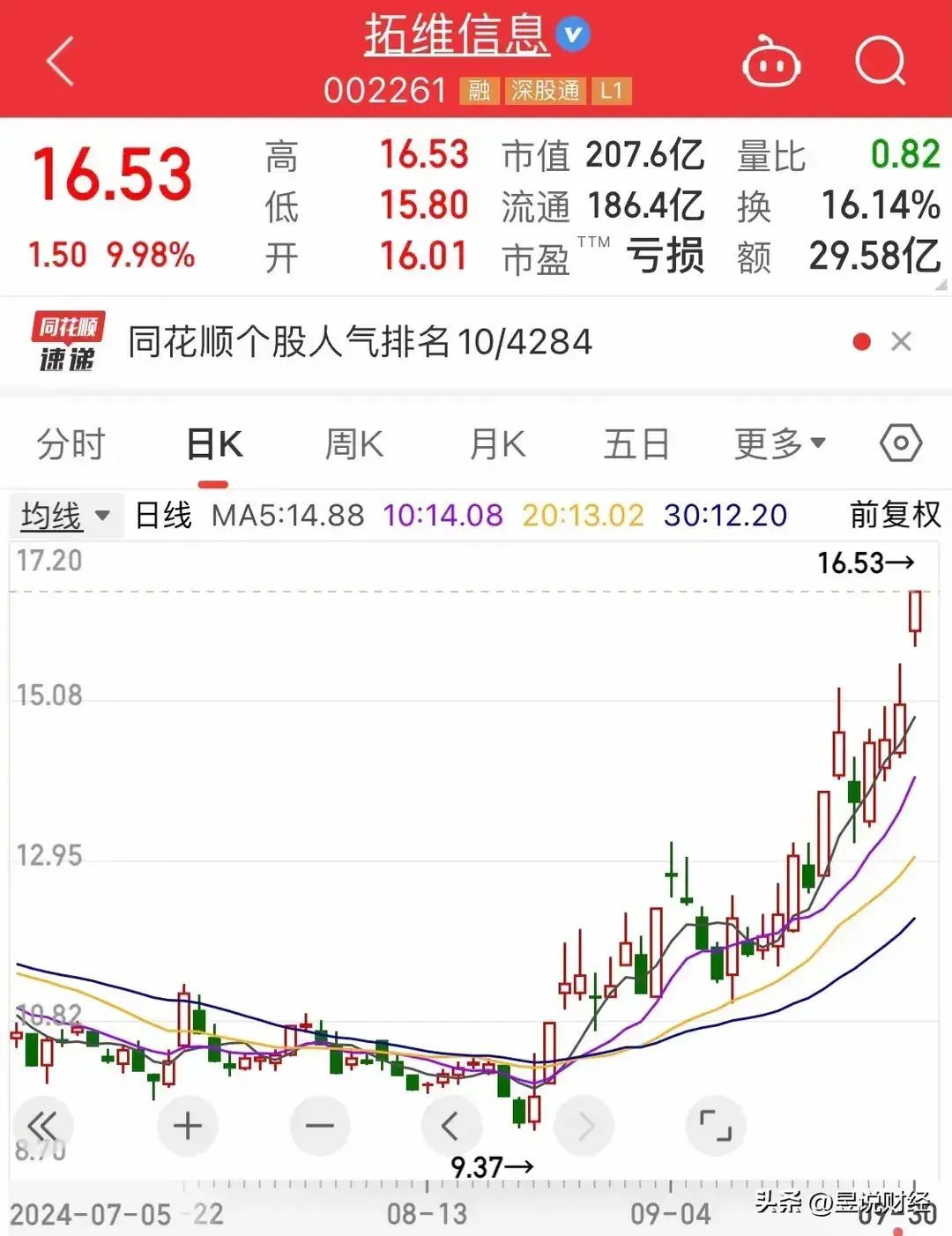Expand the 均线 indicator dropdown
Image resolution: width=952 pixels, height=1236 pixels.
65,516
